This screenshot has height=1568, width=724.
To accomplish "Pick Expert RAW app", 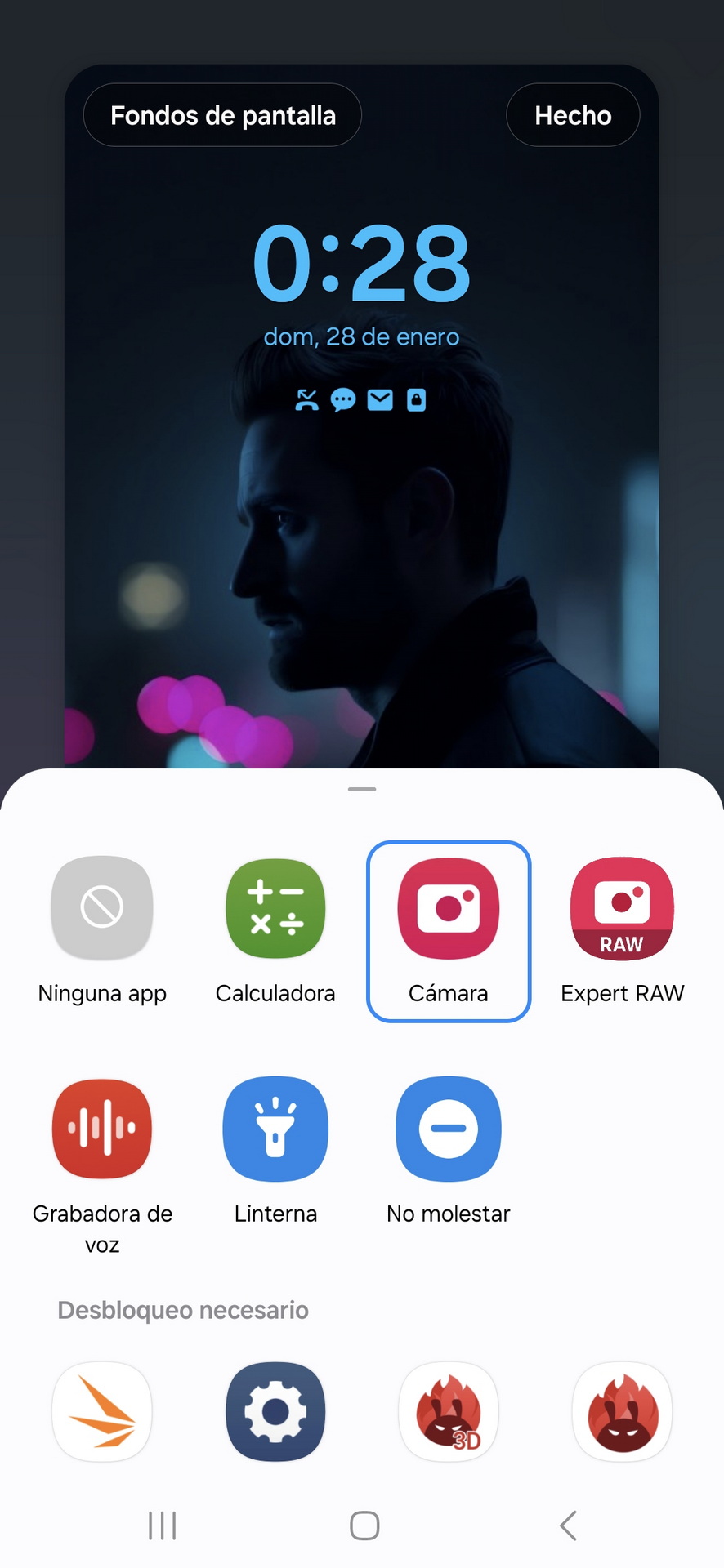I will [x=622, y=908].
